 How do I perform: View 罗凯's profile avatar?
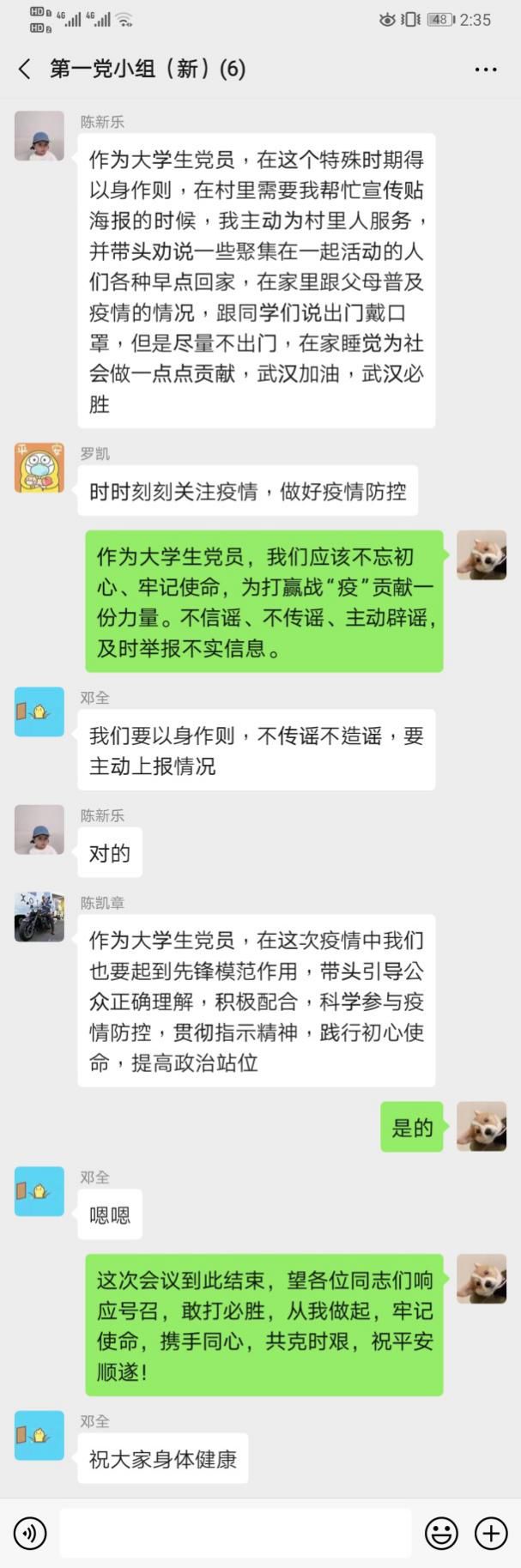click(39, 468)
